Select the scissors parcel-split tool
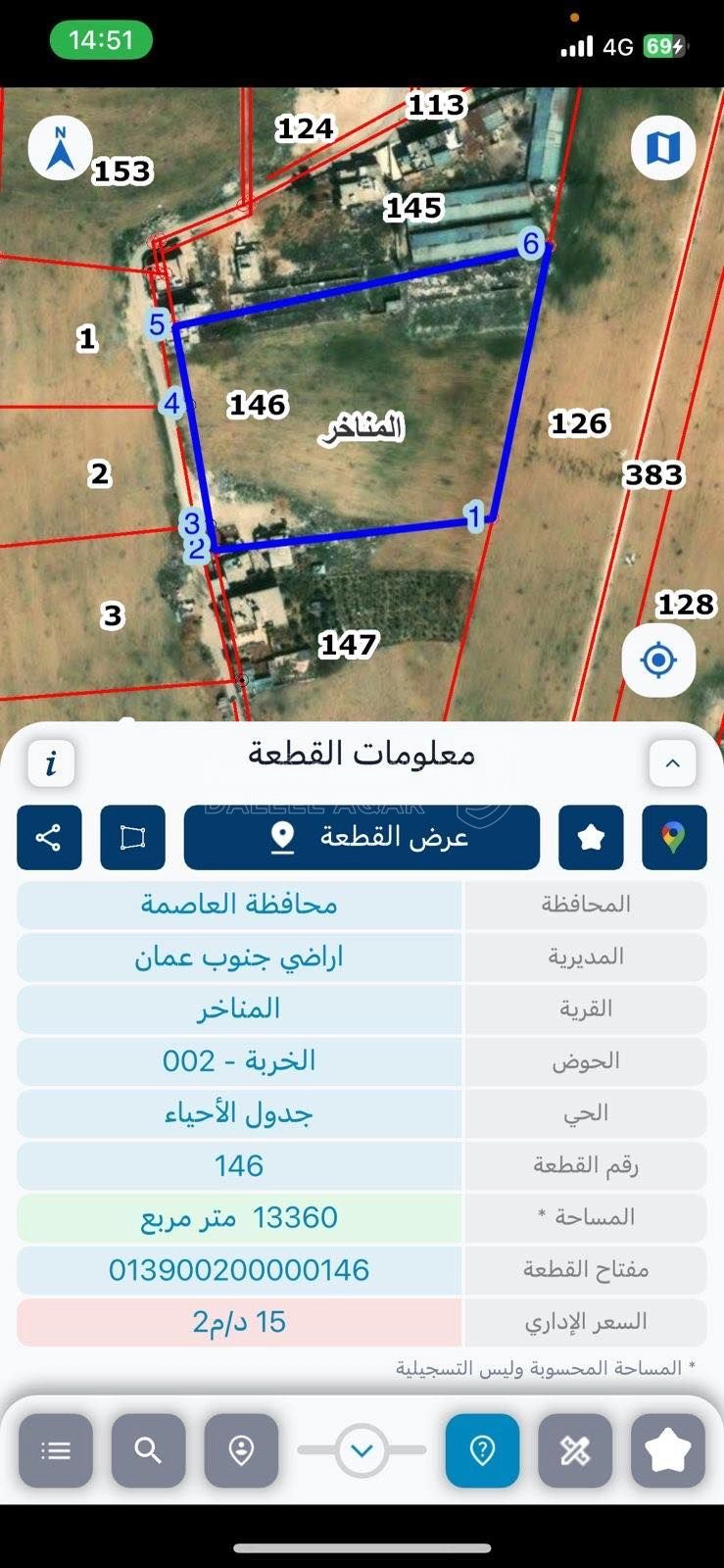 pos(573,1450)
